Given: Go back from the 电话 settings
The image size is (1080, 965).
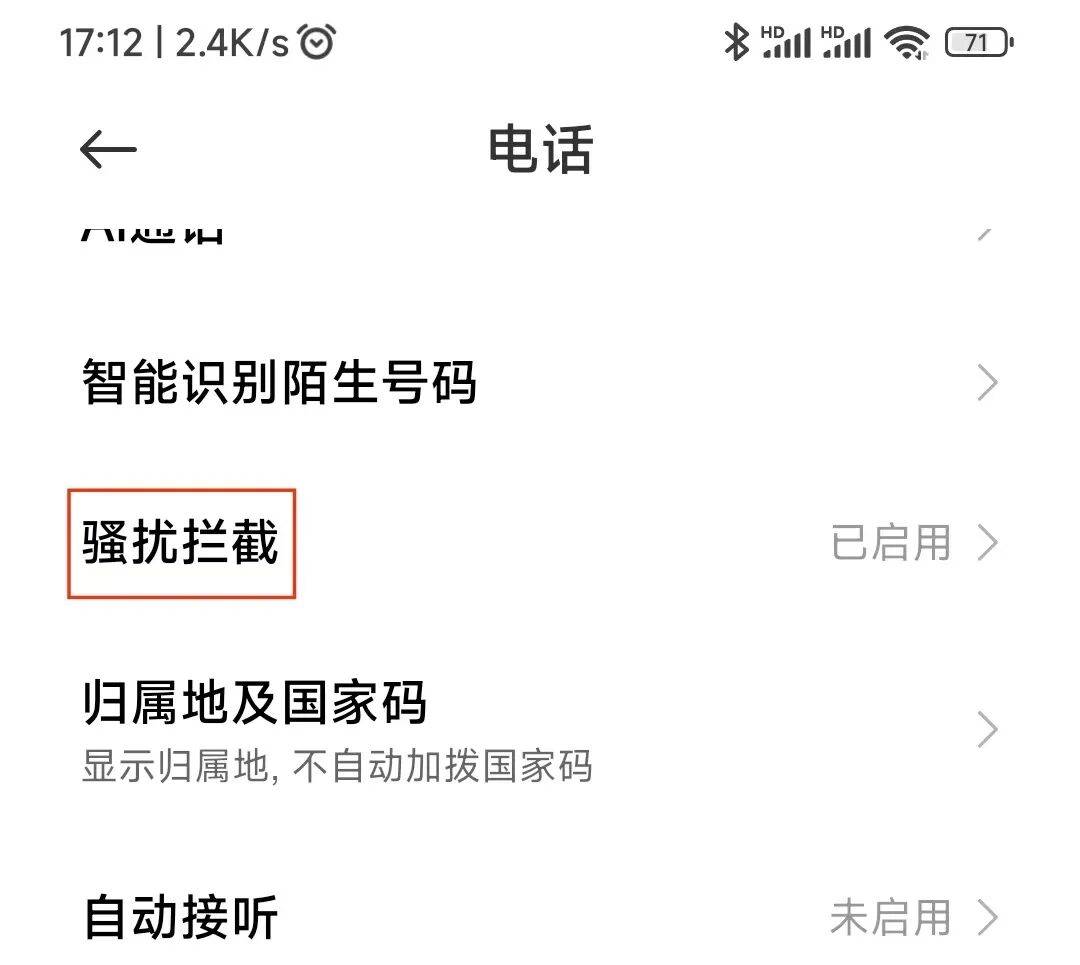Looking at the screenshot, I should (x=108, y=151).
